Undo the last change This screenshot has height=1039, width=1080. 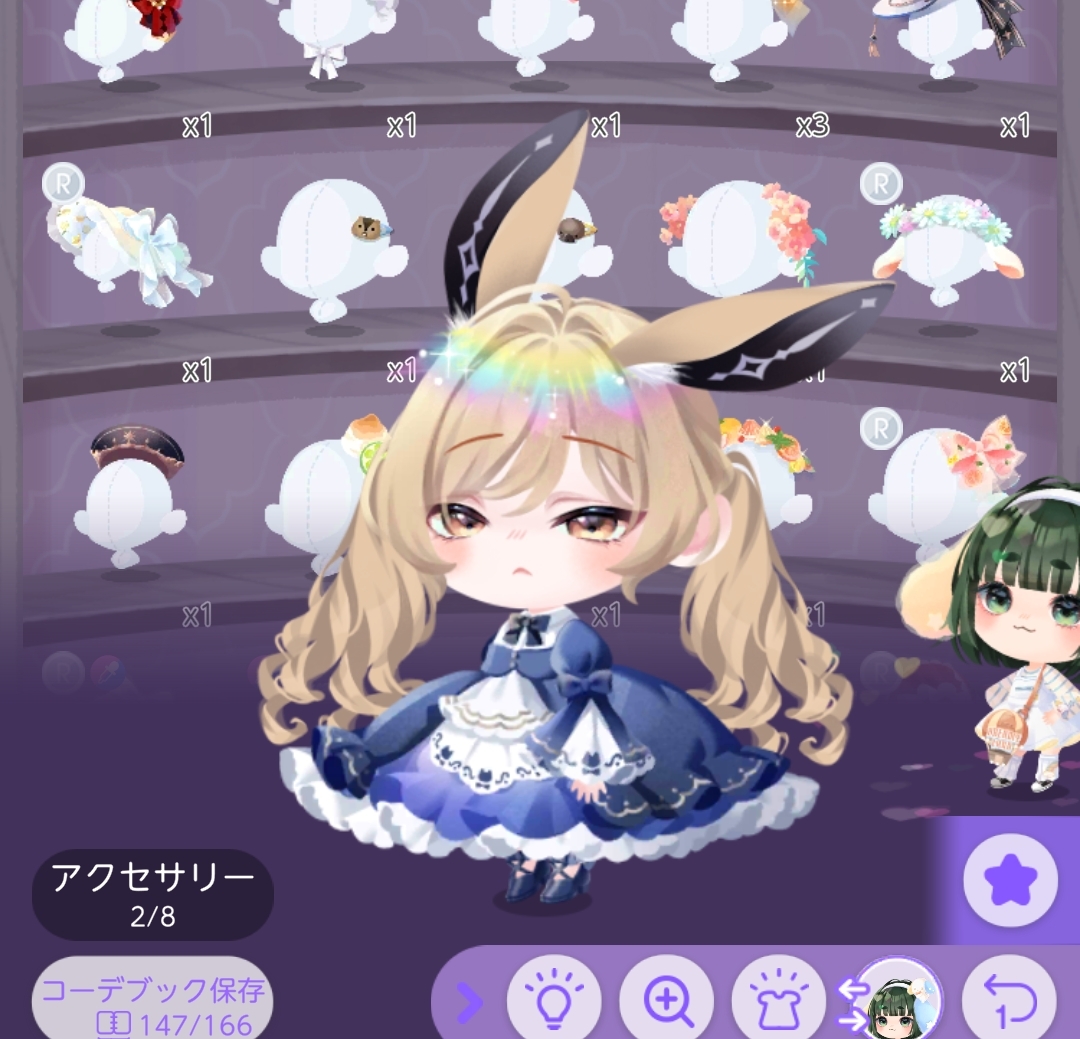[x=1007, y=998]
